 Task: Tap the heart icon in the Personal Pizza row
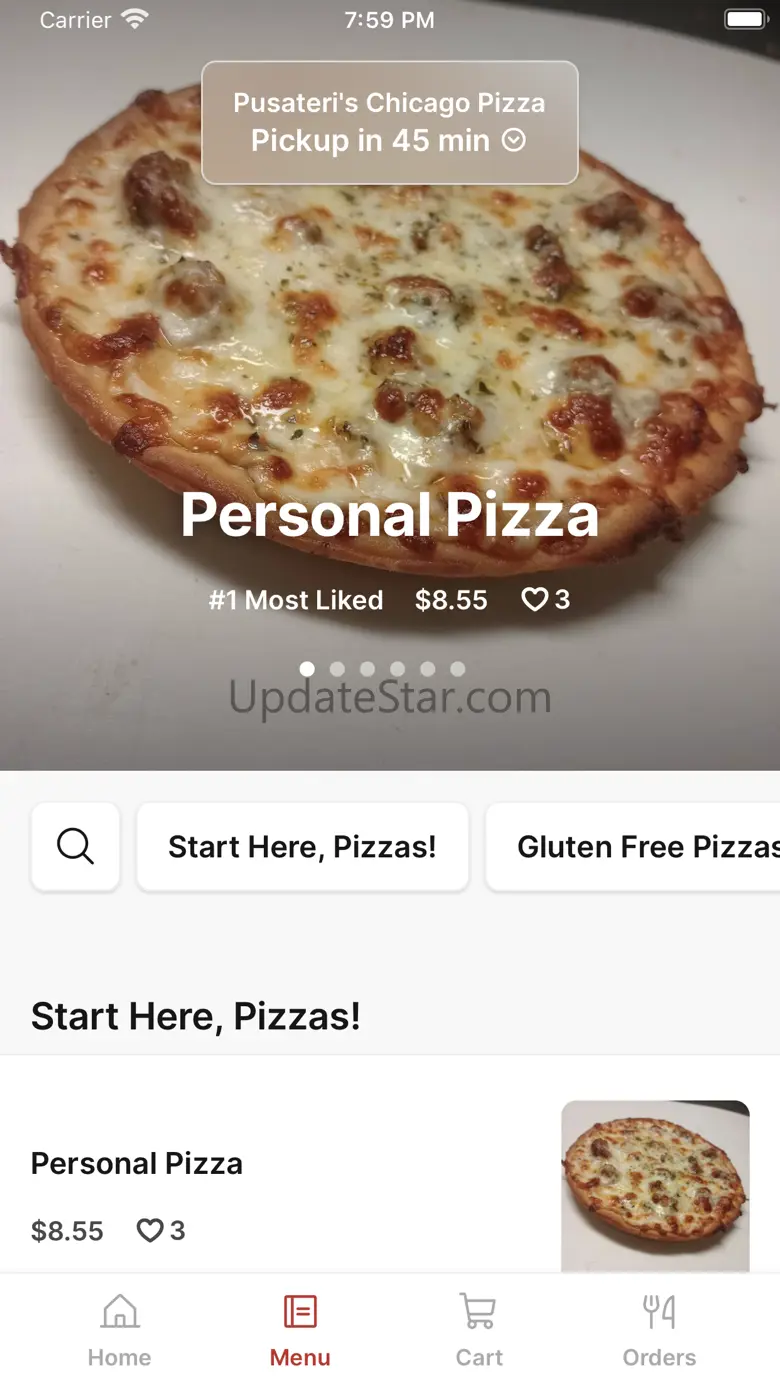pyautogui.click(x=150, y=1231)
